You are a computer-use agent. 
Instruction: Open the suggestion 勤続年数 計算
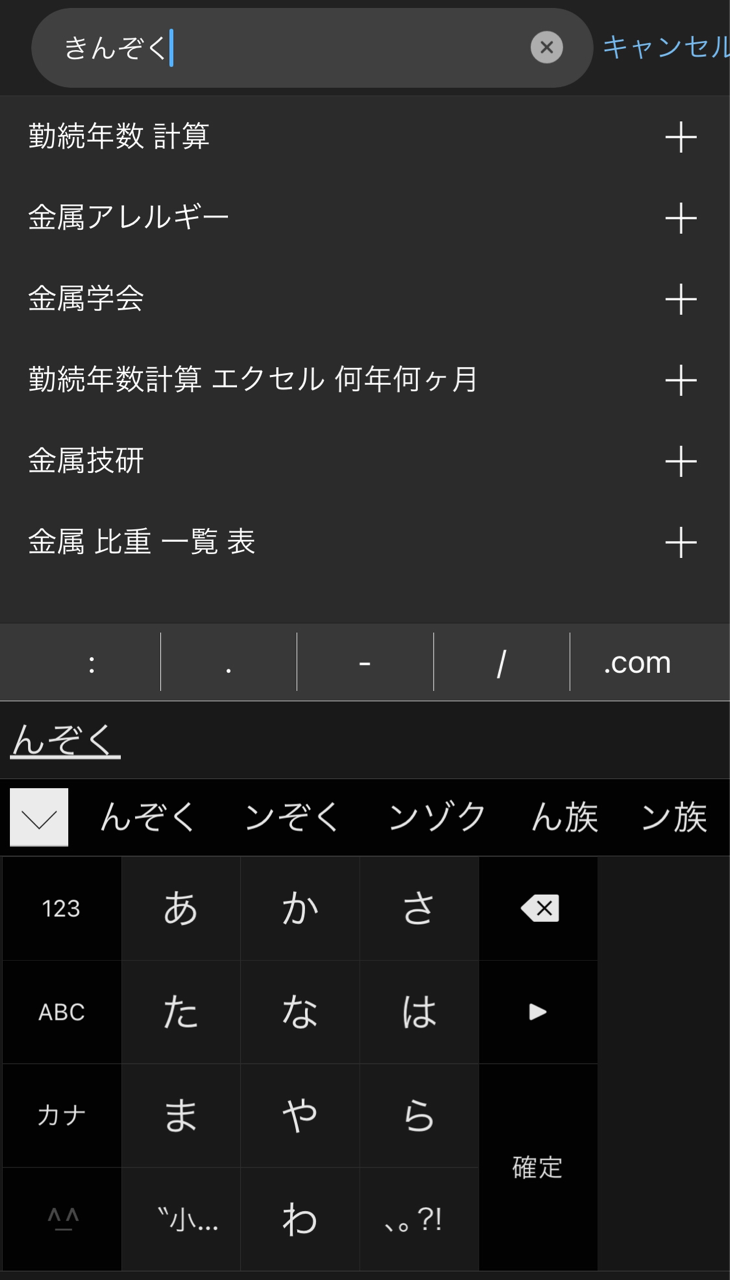[x=119, y=136]
